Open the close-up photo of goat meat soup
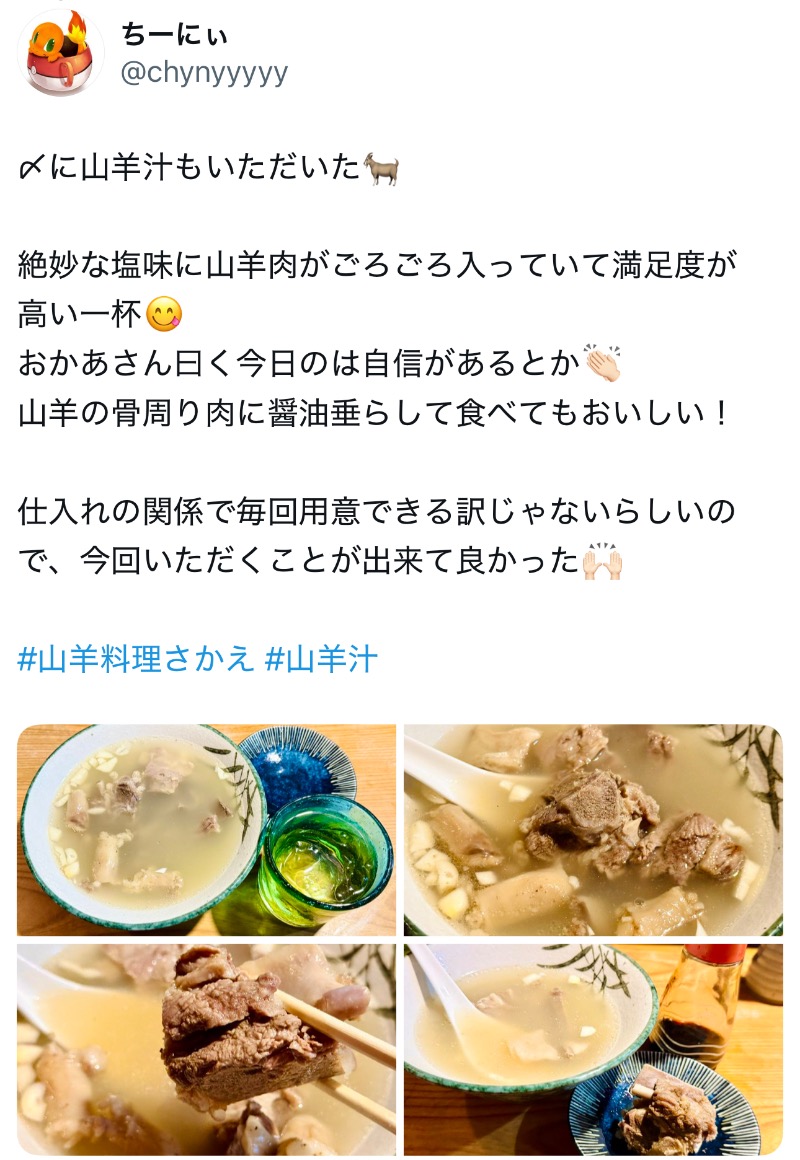The height and width of the screenshot is (1160, 800). point(593,830)
